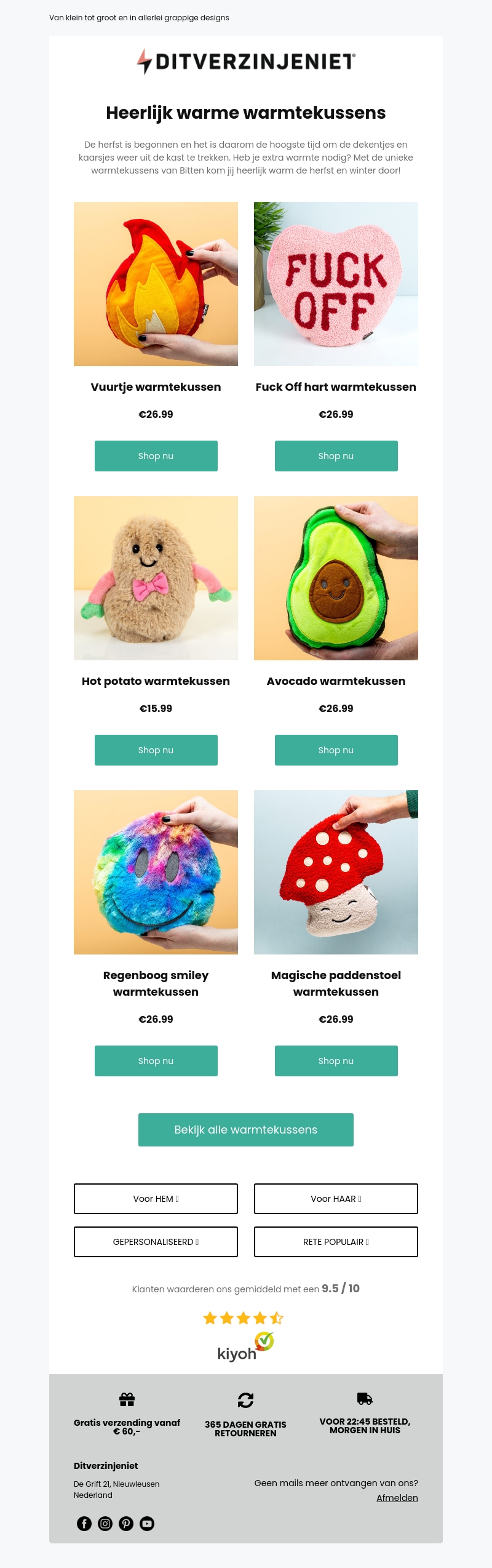Open the rainbow smiley cushion image
This screenshot has width=492, height=1568.
coord(156,872)
